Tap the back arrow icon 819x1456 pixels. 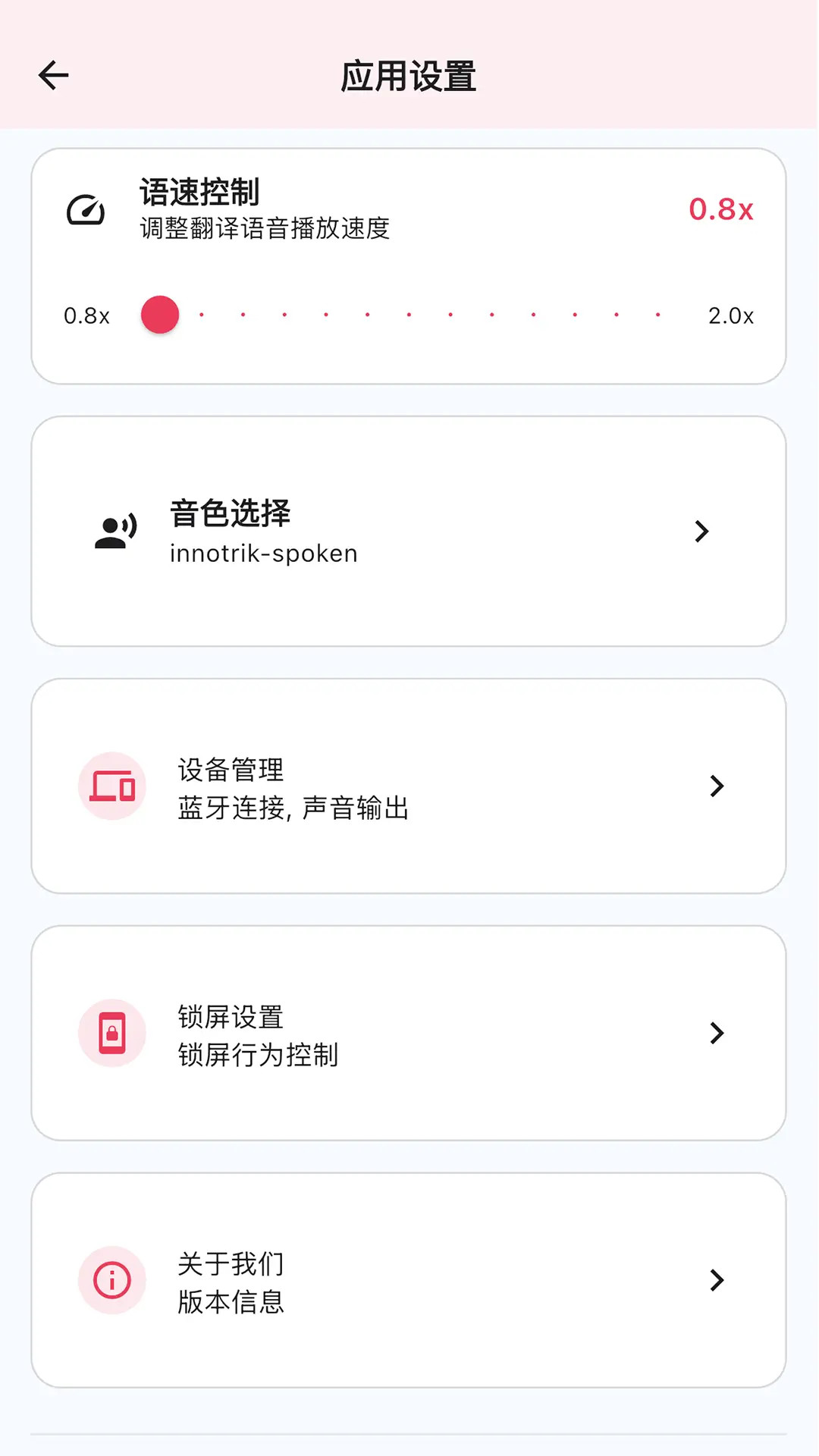click(52, 74)
